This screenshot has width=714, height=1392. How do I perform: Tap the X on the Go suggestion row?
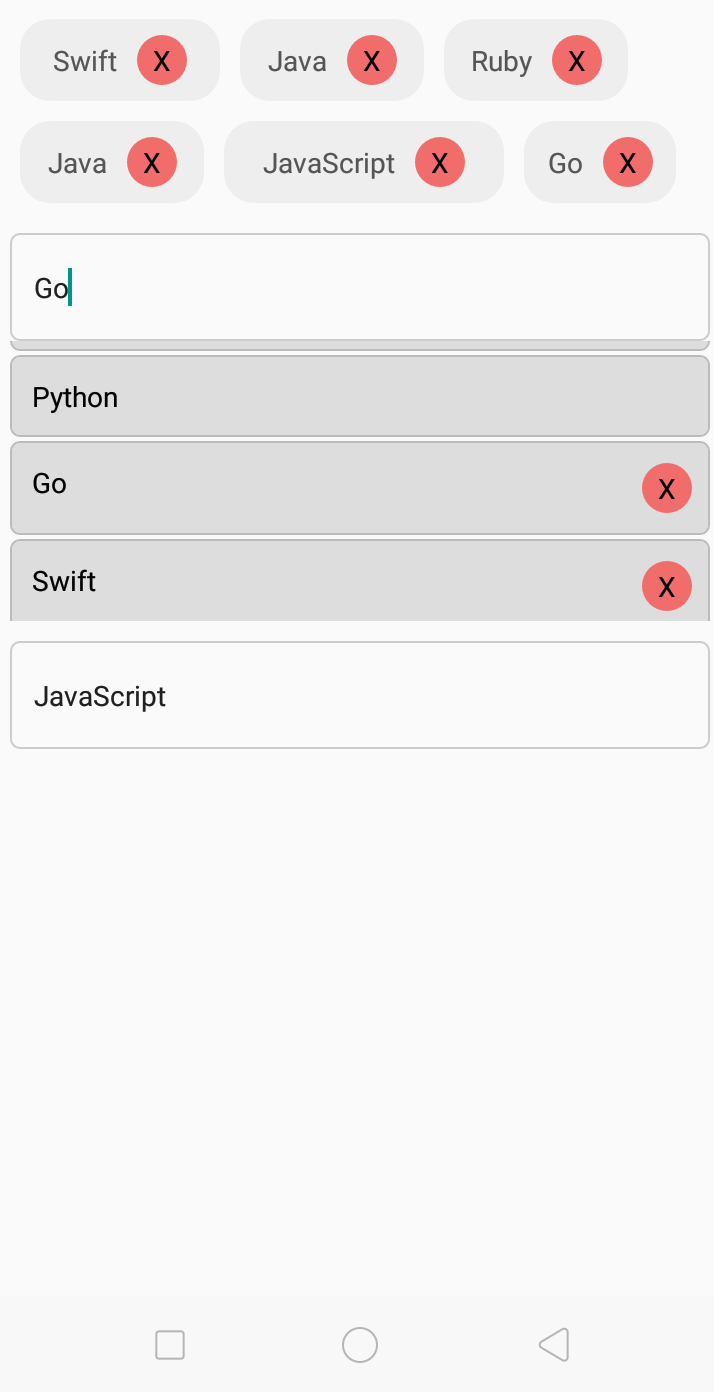tap(667, 488)
